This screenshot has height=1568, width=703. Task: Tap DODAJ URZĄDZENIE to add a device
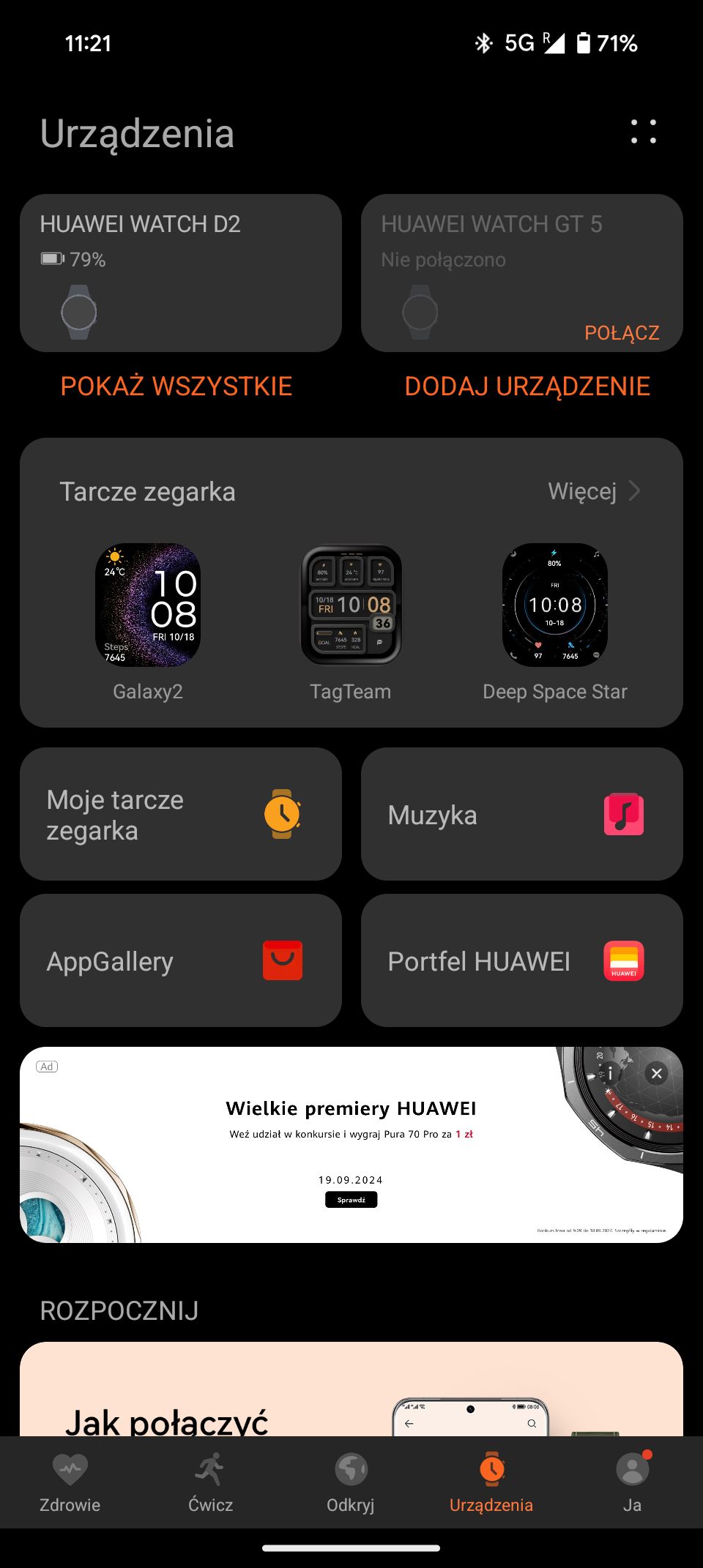click(x=527, y=387)
